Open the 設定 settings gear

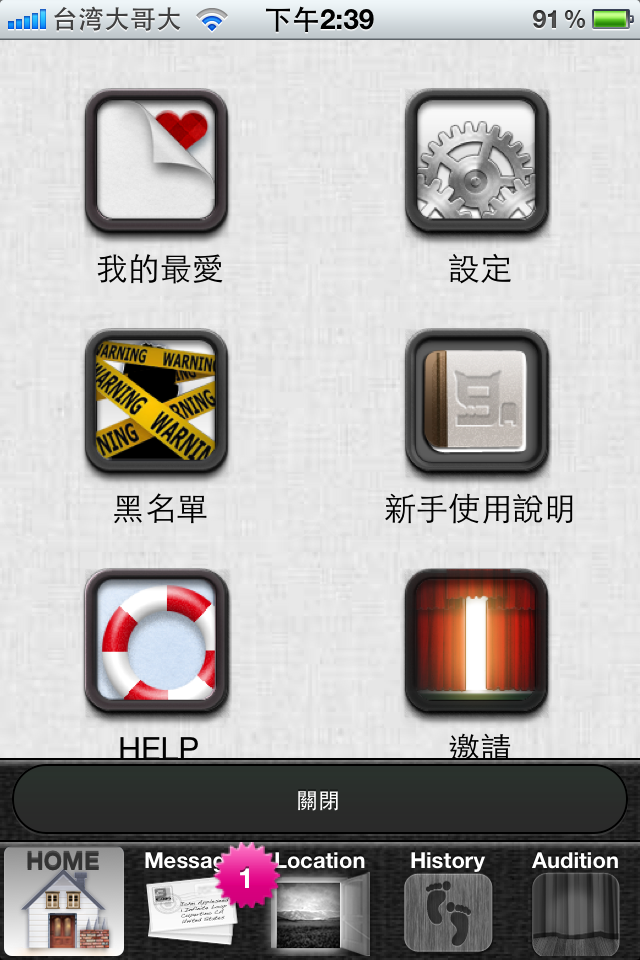pos(477,160)
